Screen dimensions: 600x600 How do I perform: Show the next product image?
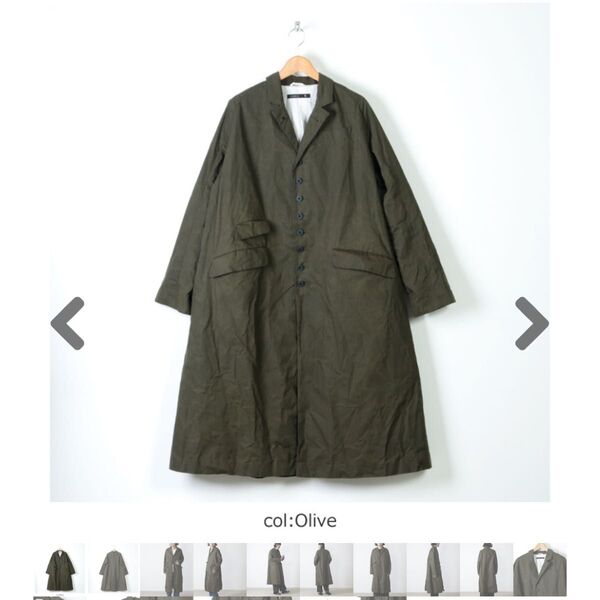[531, 323]
